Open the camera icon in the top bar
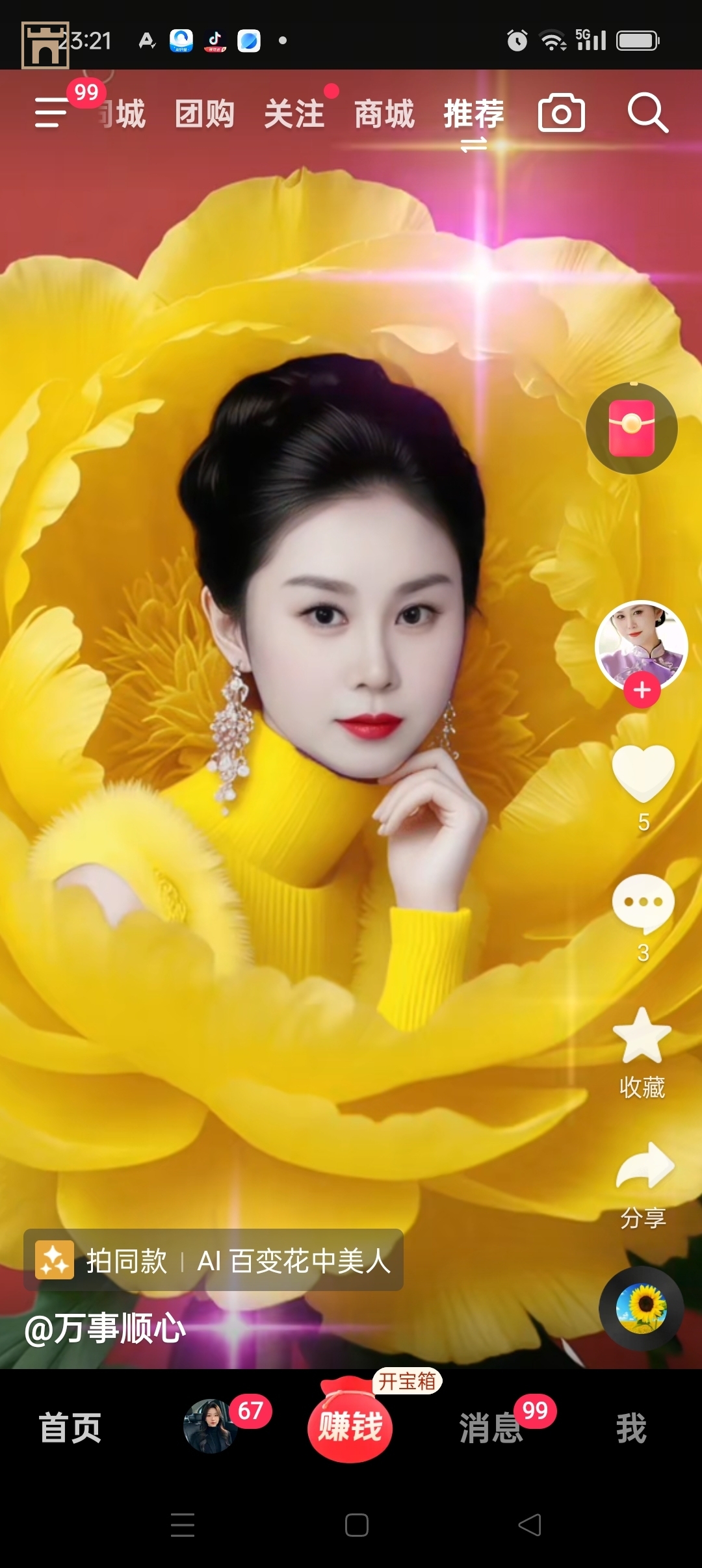702x1568 pixels. coord(562,113)
